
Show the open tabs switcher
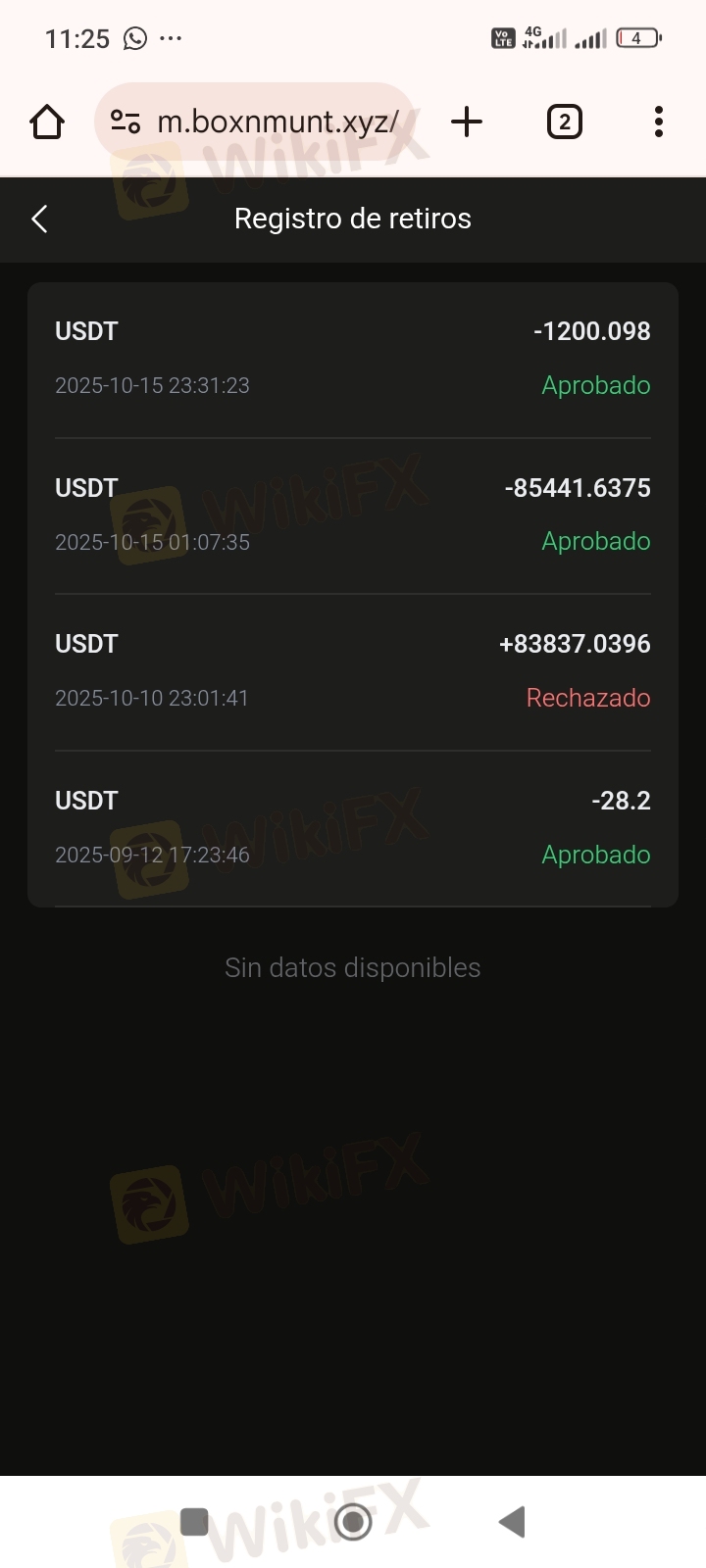click(x=564, y=122)
